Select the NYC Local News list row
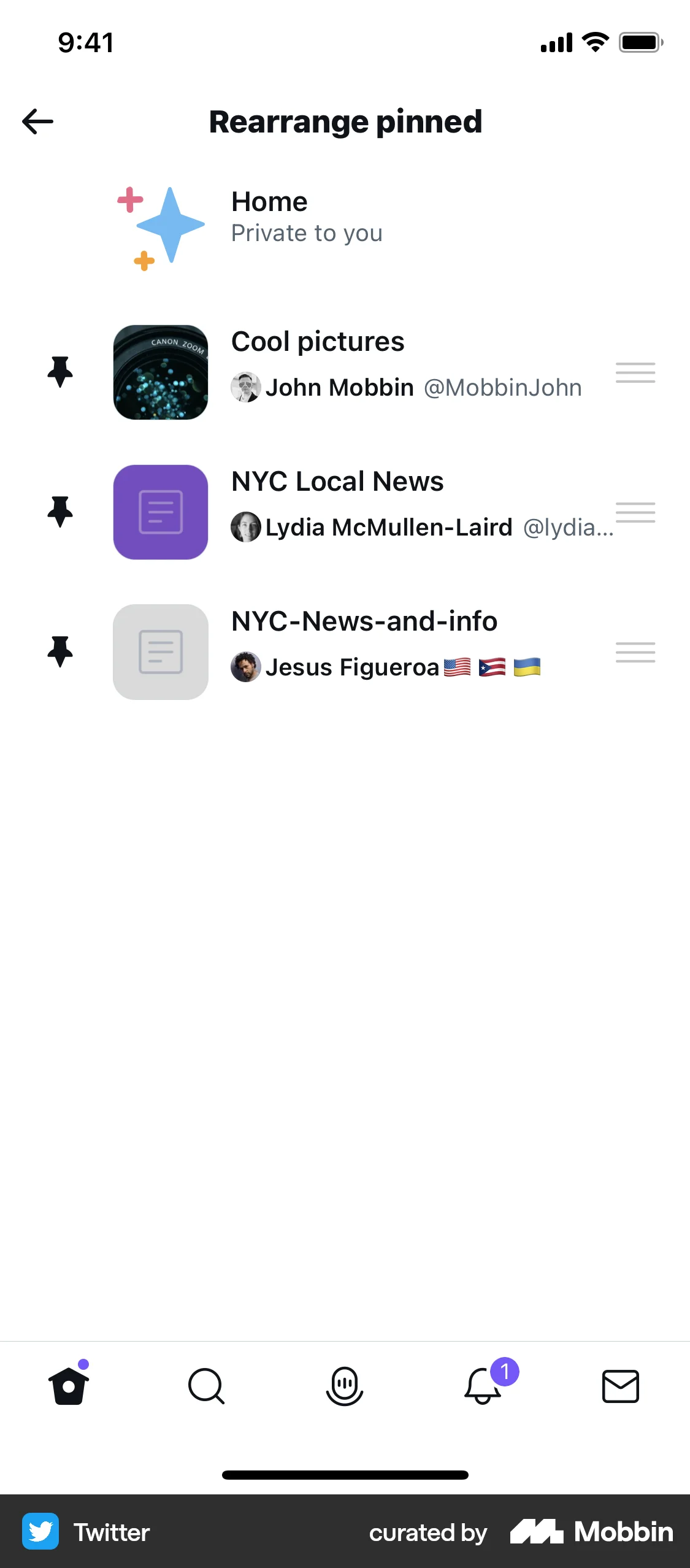This screenshot has width=690, height=1568. click(x=337, y=482)
